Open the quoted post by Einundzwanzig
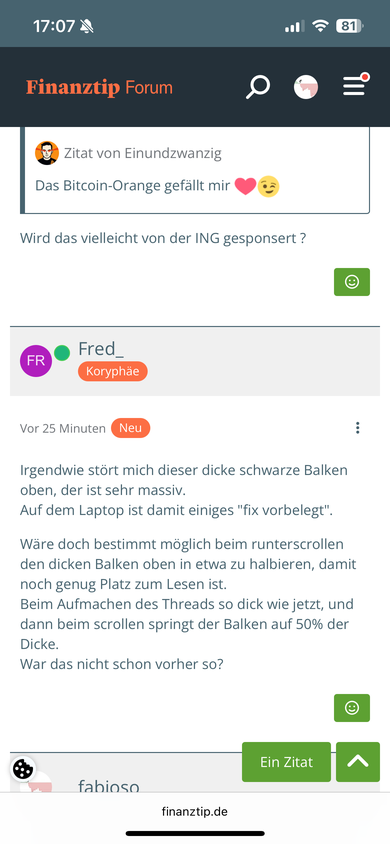 click(x=143, y=153)
